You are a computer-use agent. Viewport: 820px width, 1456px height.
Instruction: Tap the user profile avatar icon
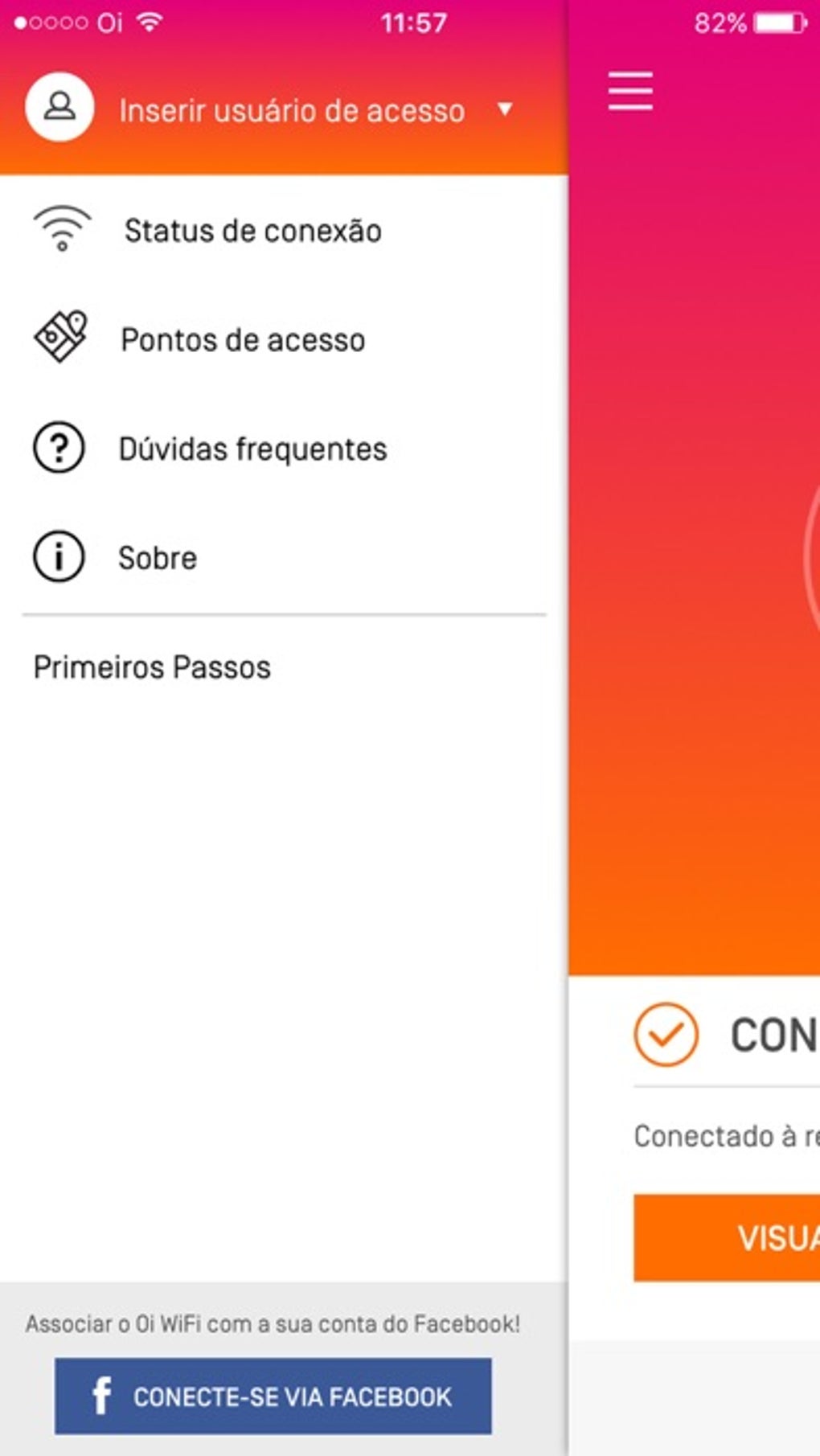click(59, 107)
